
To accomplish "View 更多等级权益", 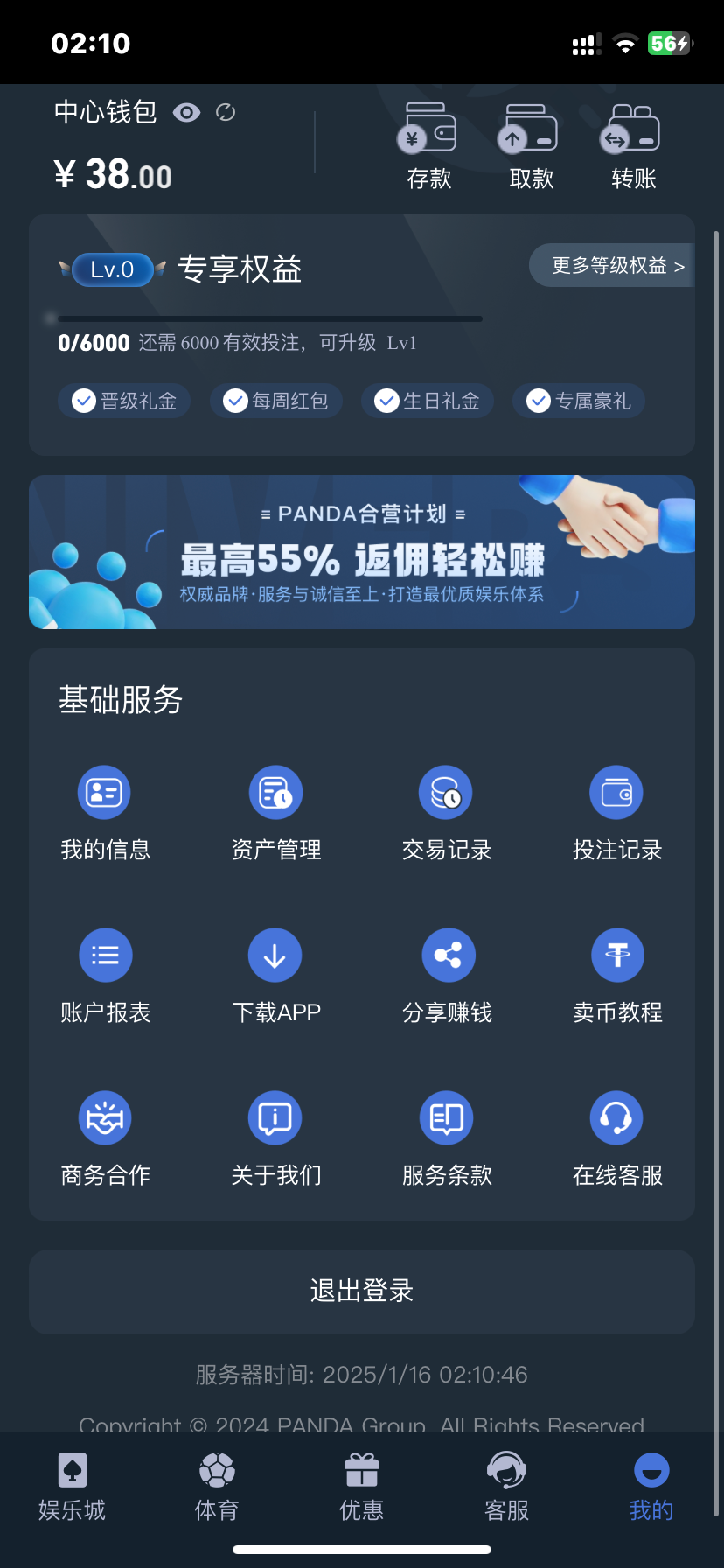I will (x=616, y=266).
